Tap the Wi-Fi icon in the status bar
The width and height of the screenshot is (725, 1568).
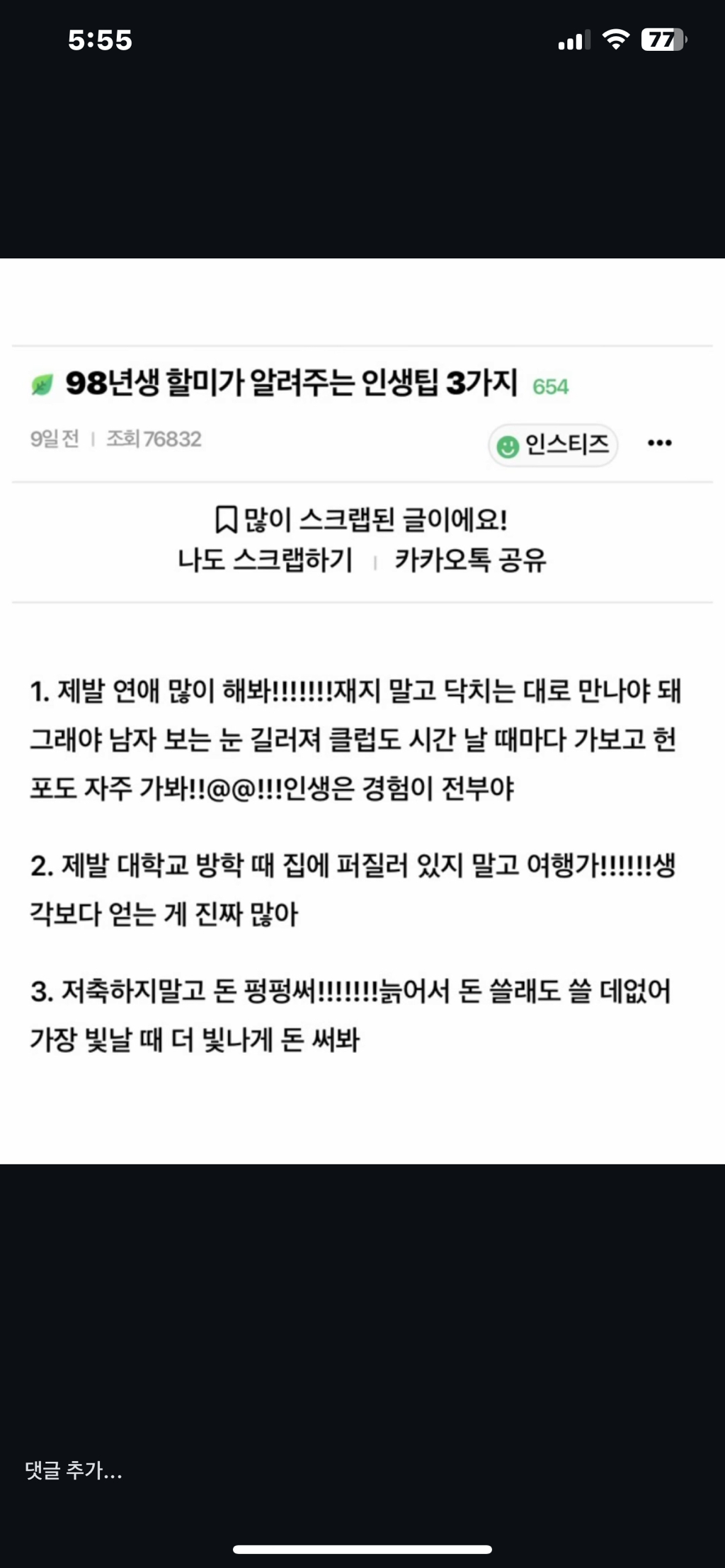[615, 41]
